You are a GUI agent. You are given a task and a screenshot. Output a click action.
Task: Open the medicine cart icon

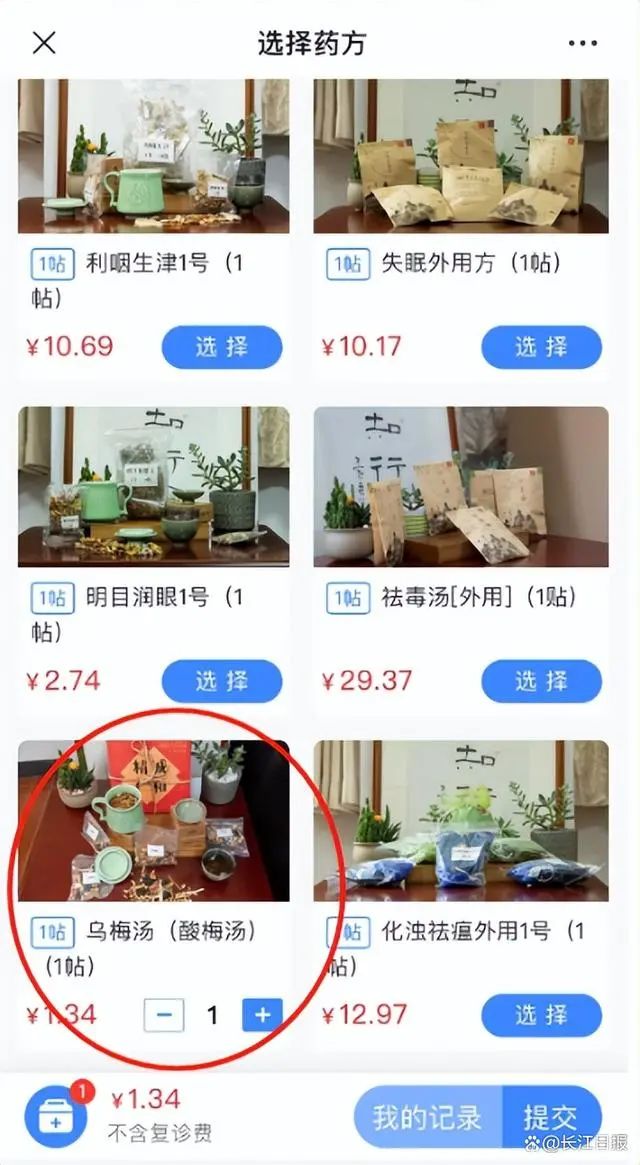click(57, 1113)
